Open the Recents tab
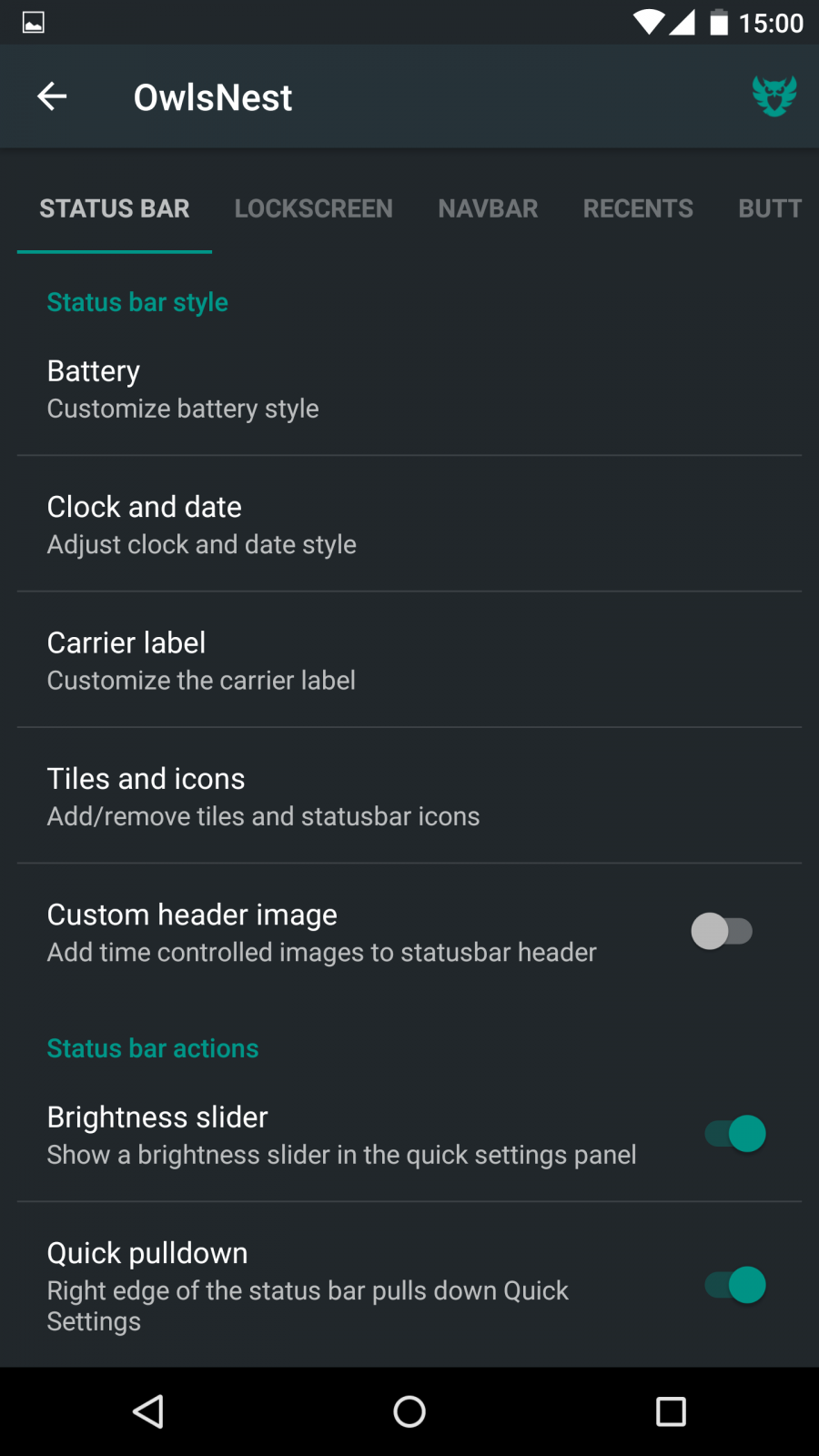This screenshot has width=819, height=1456. [638, 208]
